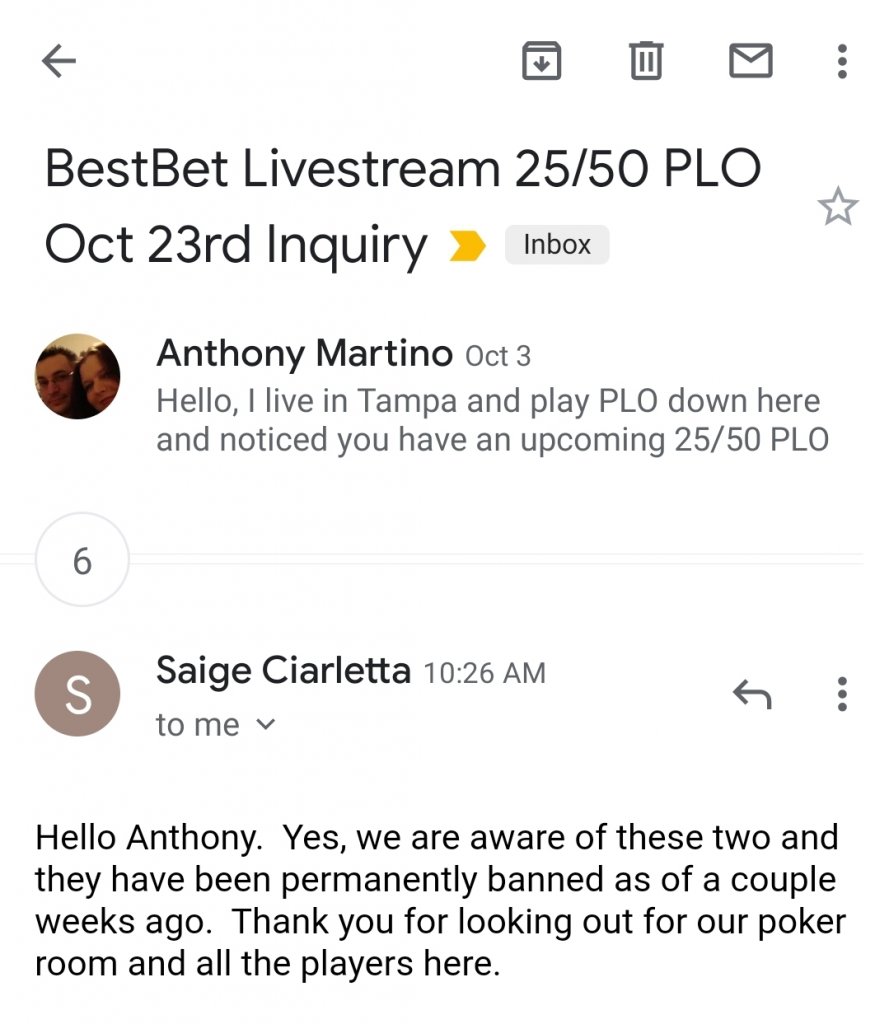Delete this email thread
Screen dimensions: 889x1024
pyautogui.click(x=646, y=62)
